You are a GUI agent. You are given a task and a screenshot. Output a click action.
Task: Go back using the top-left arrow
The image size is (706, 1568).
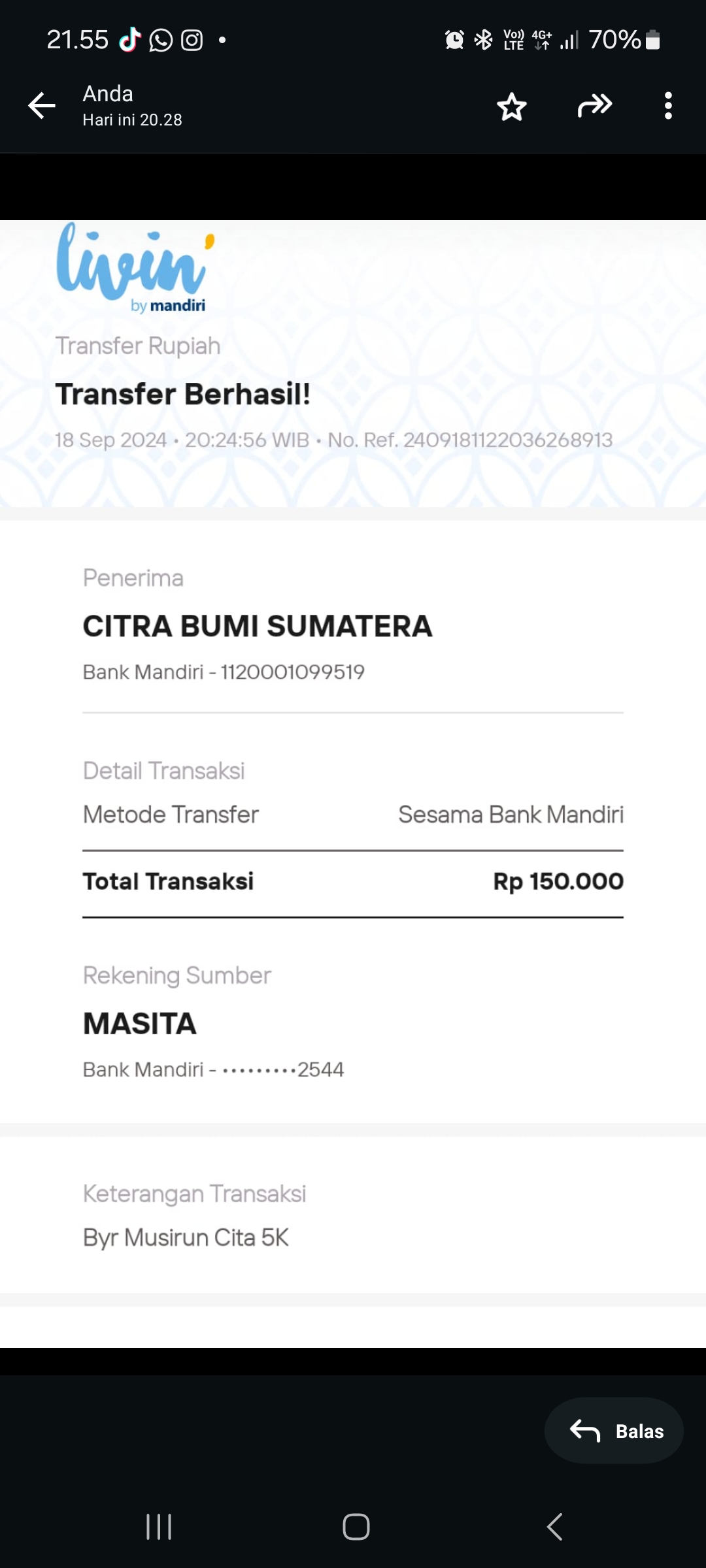[x=42, y=106]
